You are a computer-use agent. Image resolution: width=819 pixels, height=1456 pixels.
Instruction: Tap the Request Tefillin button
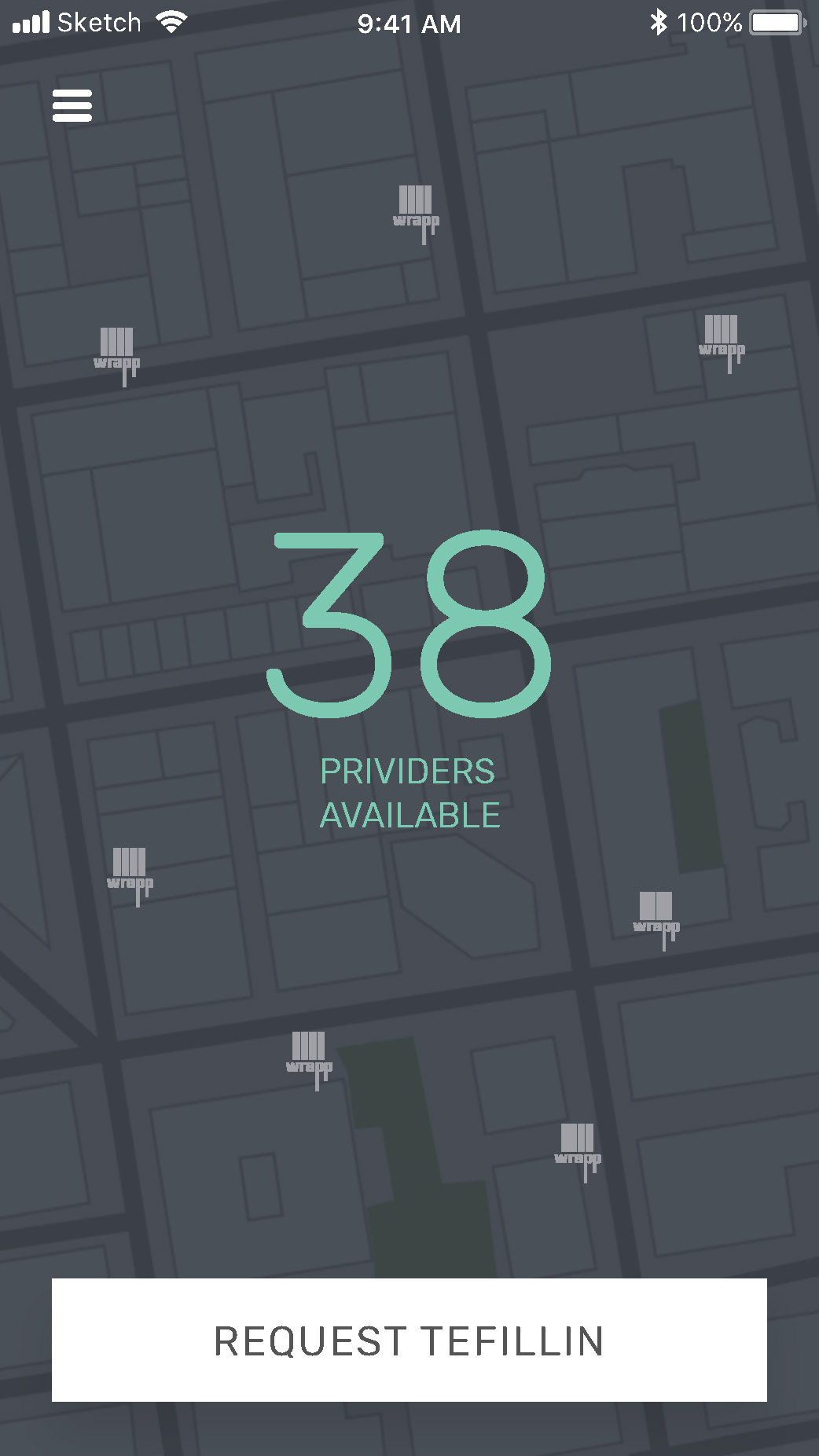409,1340
